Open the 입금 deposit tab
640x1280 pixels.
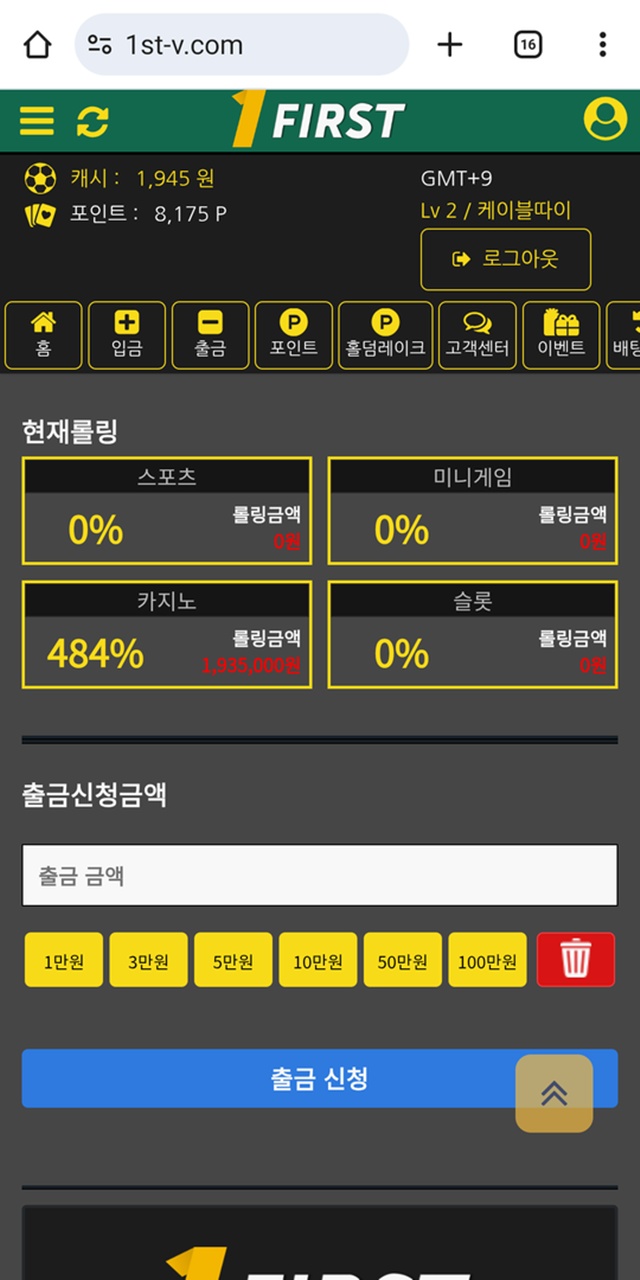pyautogui.click(x=127, y=335)
